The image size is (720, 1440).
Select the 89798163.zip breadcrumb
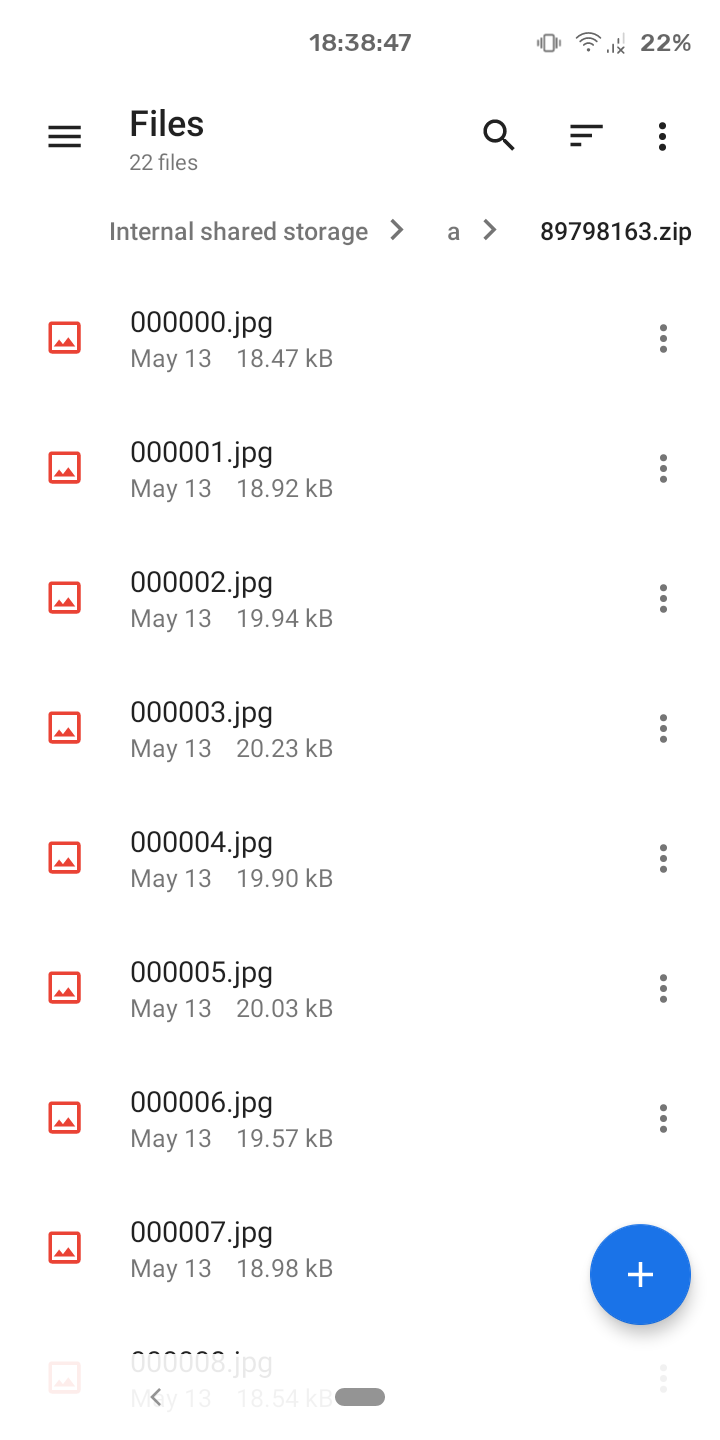coord(616,231)
